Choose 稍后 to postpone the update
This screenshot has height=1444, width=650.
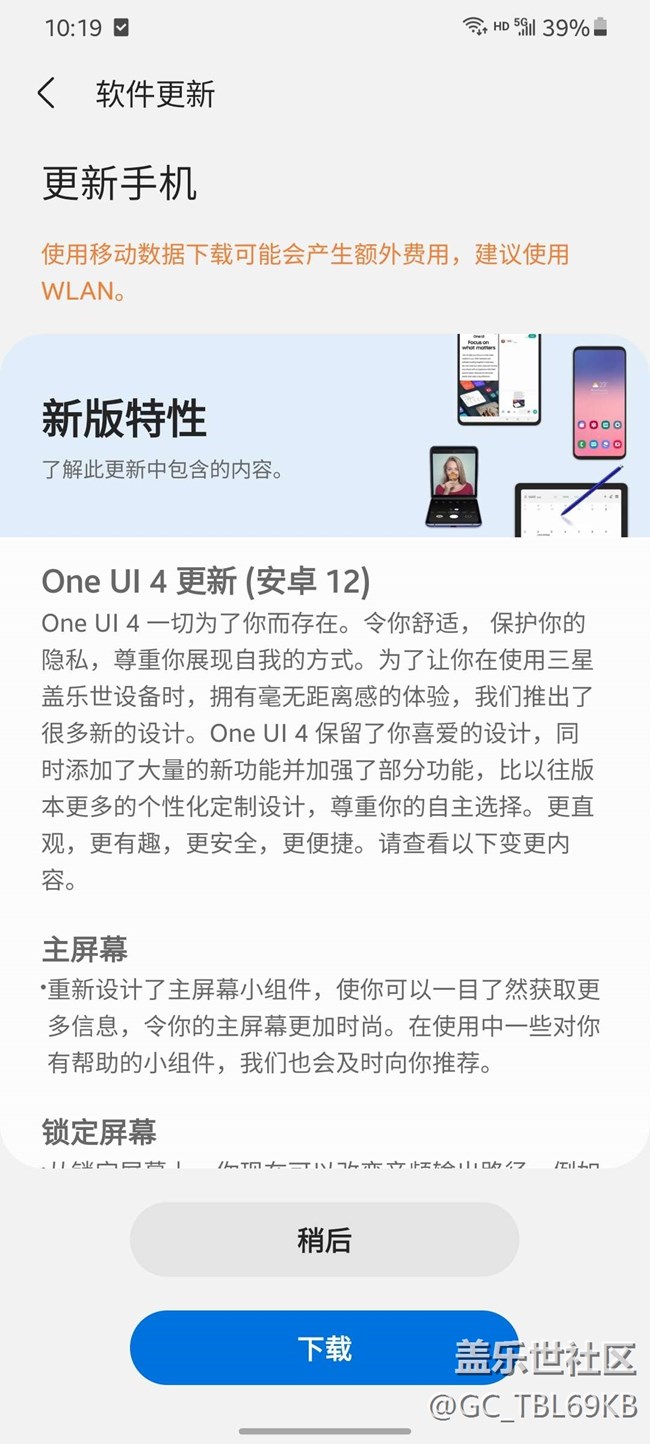click(324, 1240)
